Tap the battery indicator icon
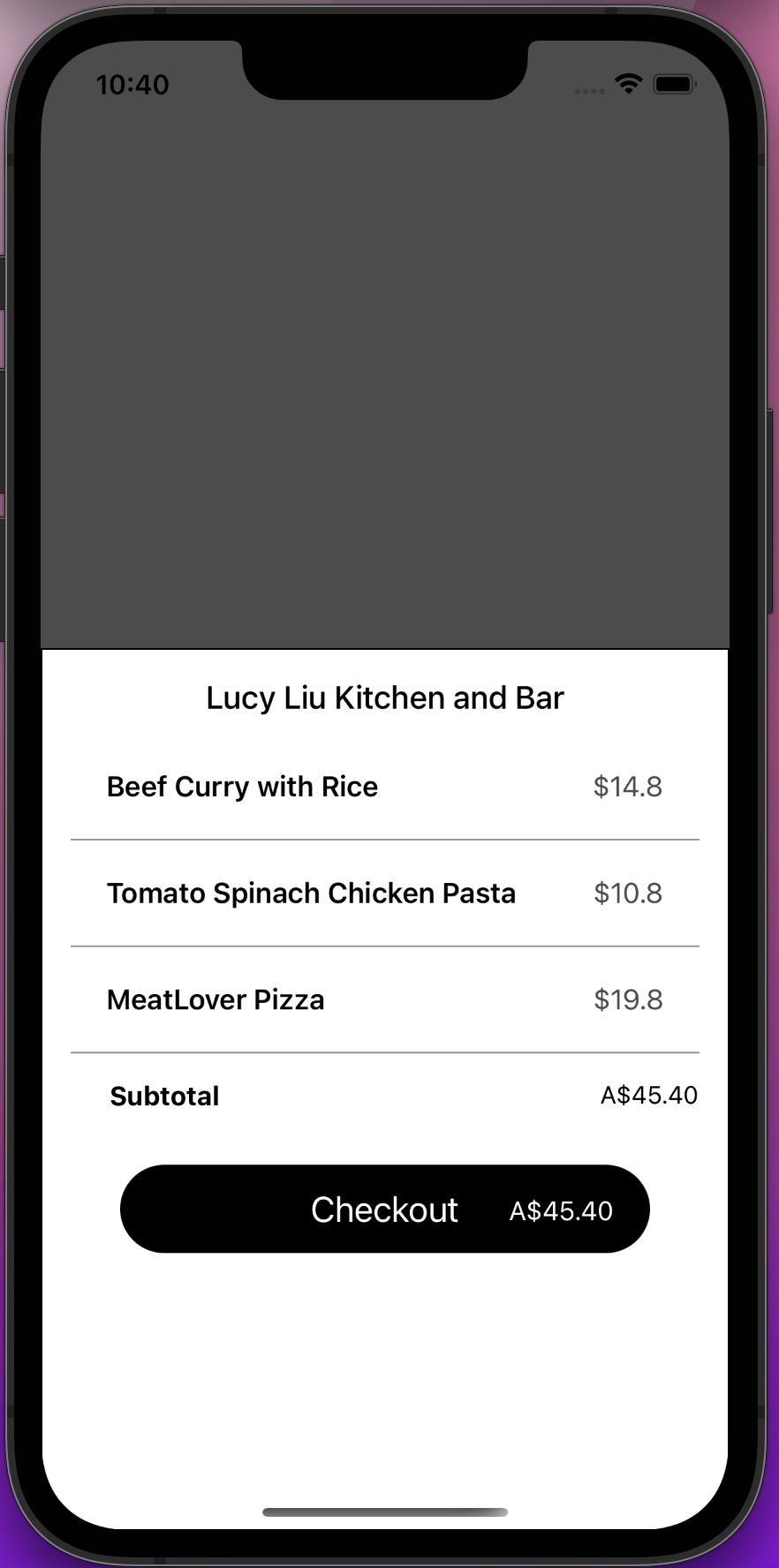This screenshot has height=1568, width=779. 675,84
